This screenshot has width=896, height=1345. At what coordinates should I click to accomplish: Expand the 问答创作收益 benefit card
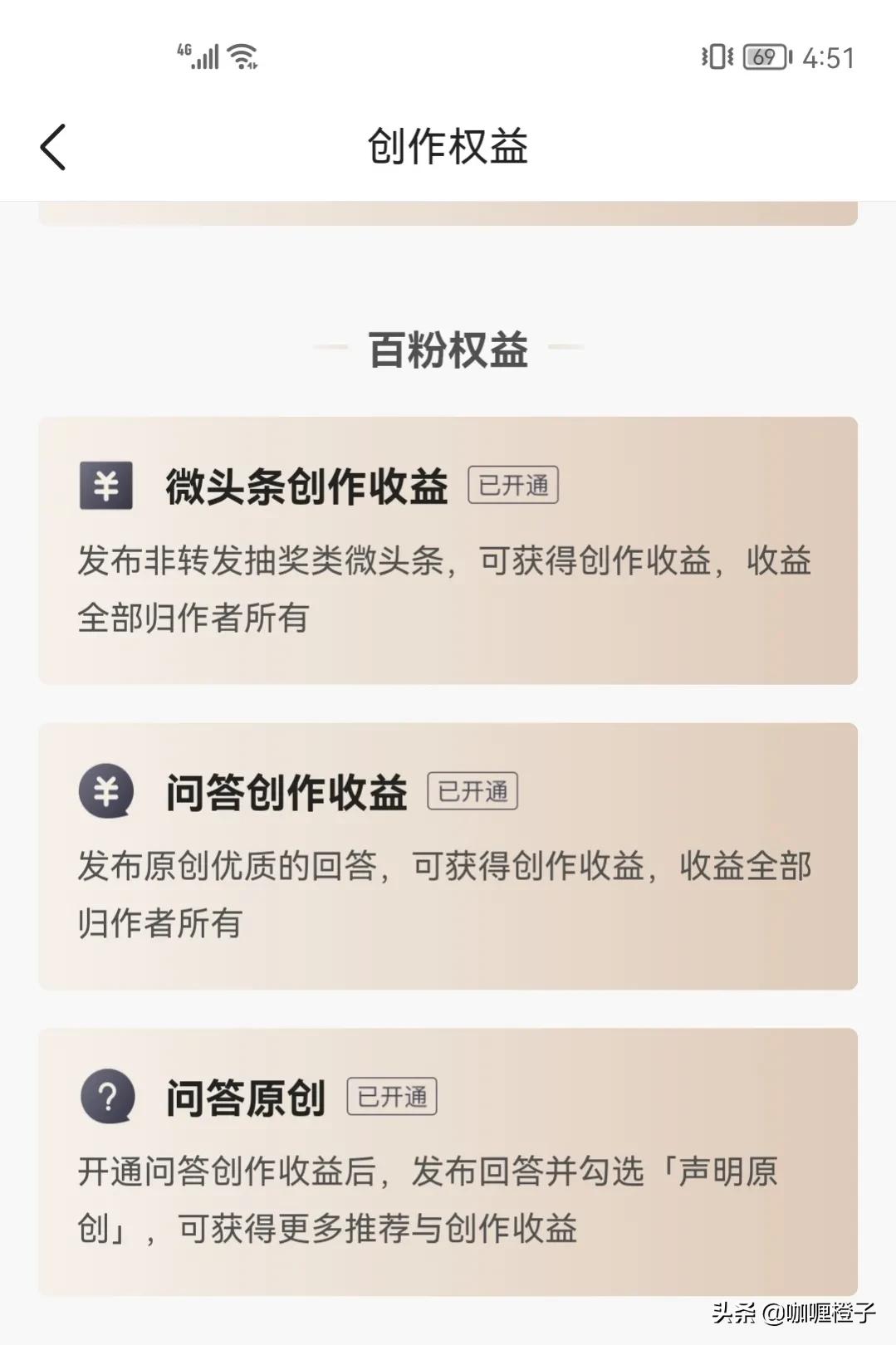pos(448,855)
